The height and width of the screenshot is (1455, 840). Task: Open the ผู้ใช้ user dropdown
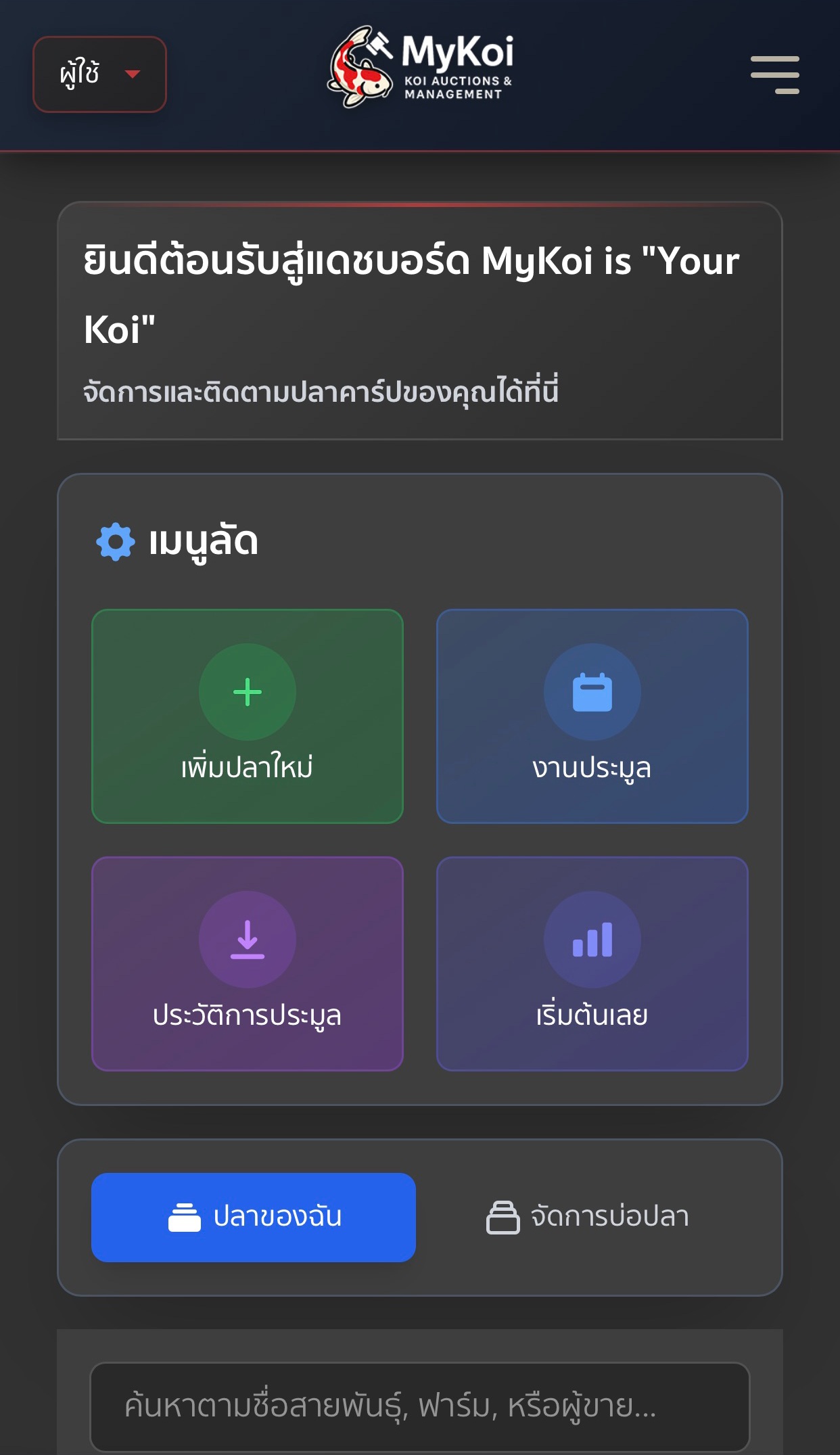(99, 74)
